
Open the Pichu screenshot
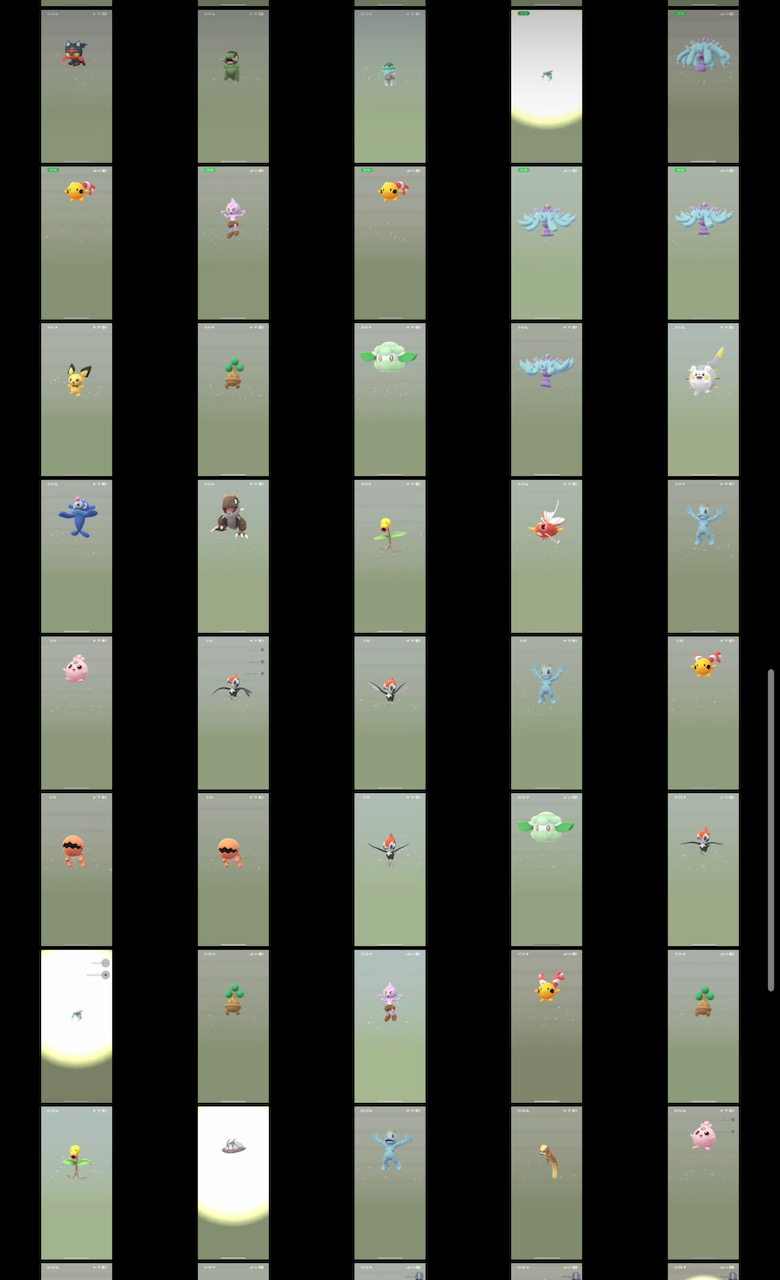(x=76, y=399)
